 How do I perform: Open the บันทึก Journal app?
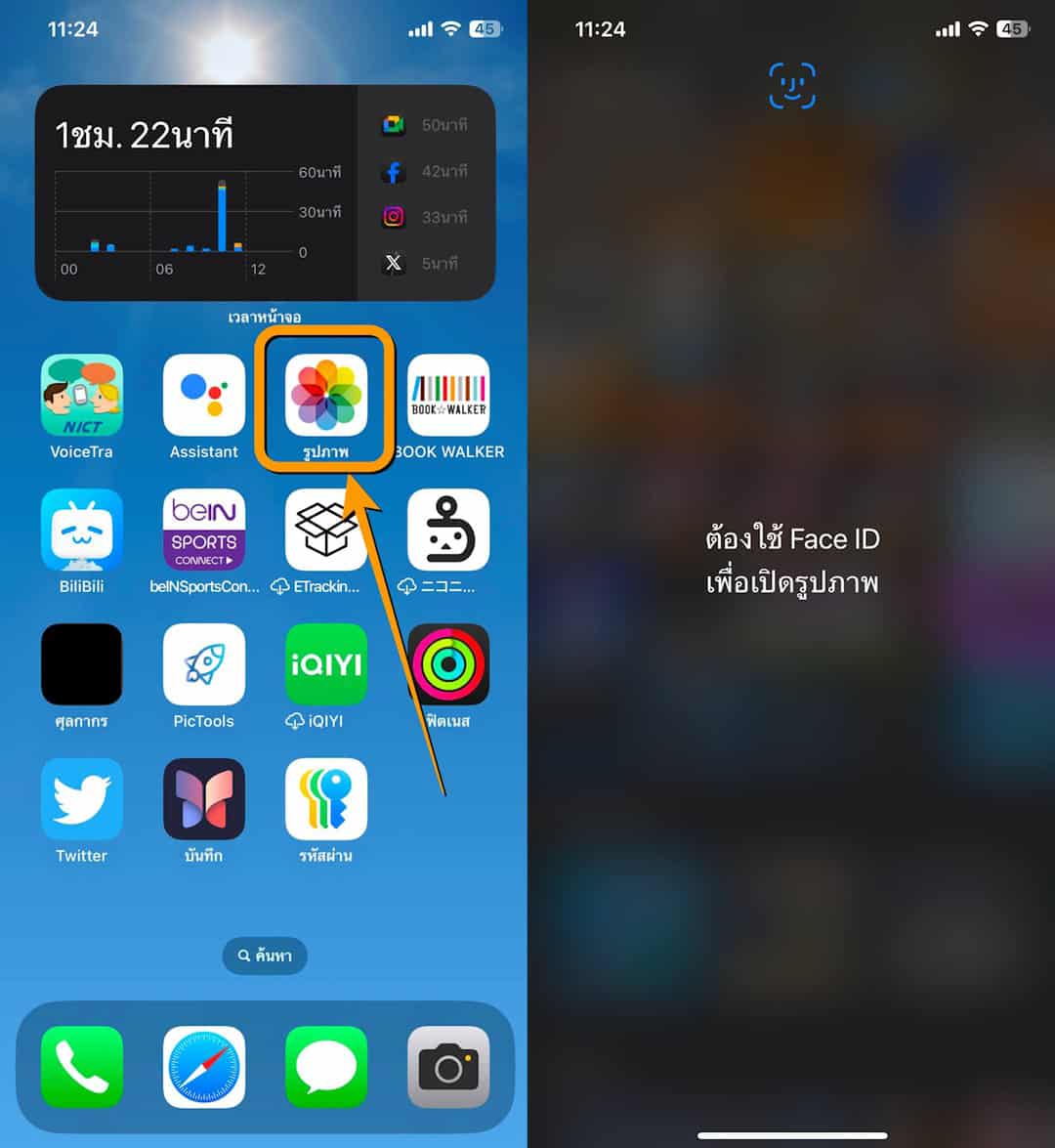click(204, 799)
